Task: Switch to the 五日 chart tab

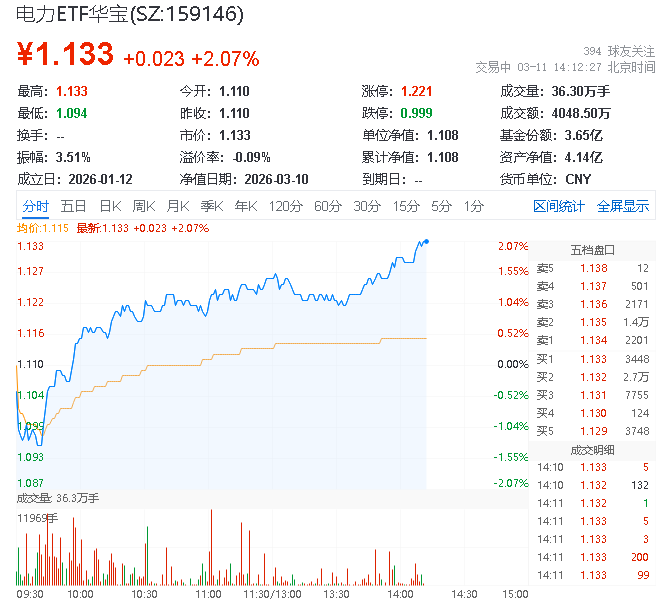Action: coord(73,206)
